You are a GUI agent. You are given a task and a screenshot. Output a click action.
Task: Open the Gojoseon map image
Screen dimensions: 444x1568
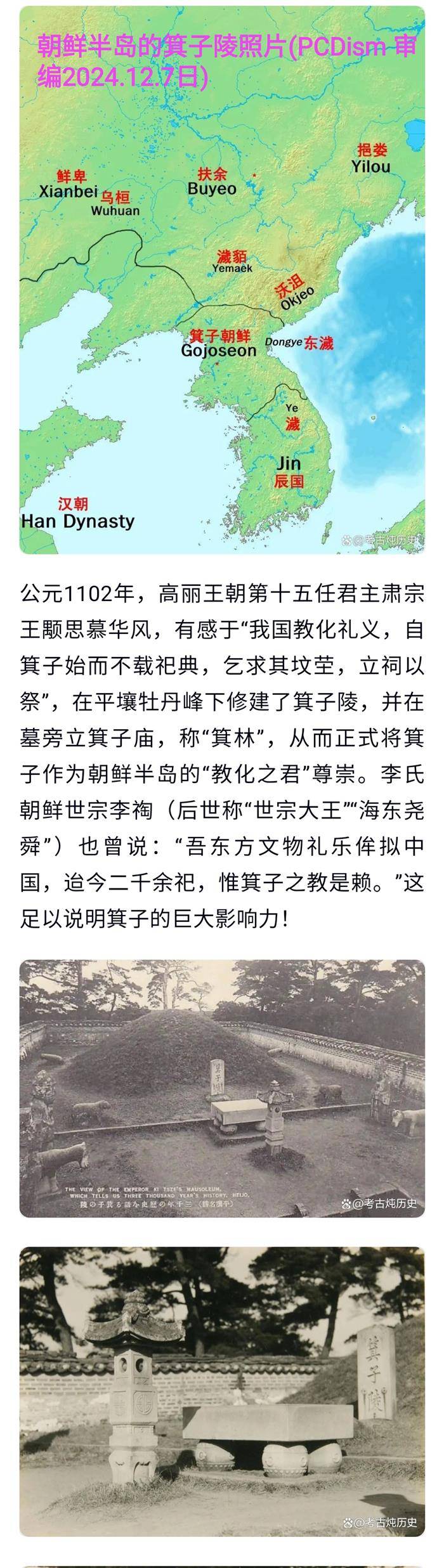pyautogui.click(x=222, y=279)
